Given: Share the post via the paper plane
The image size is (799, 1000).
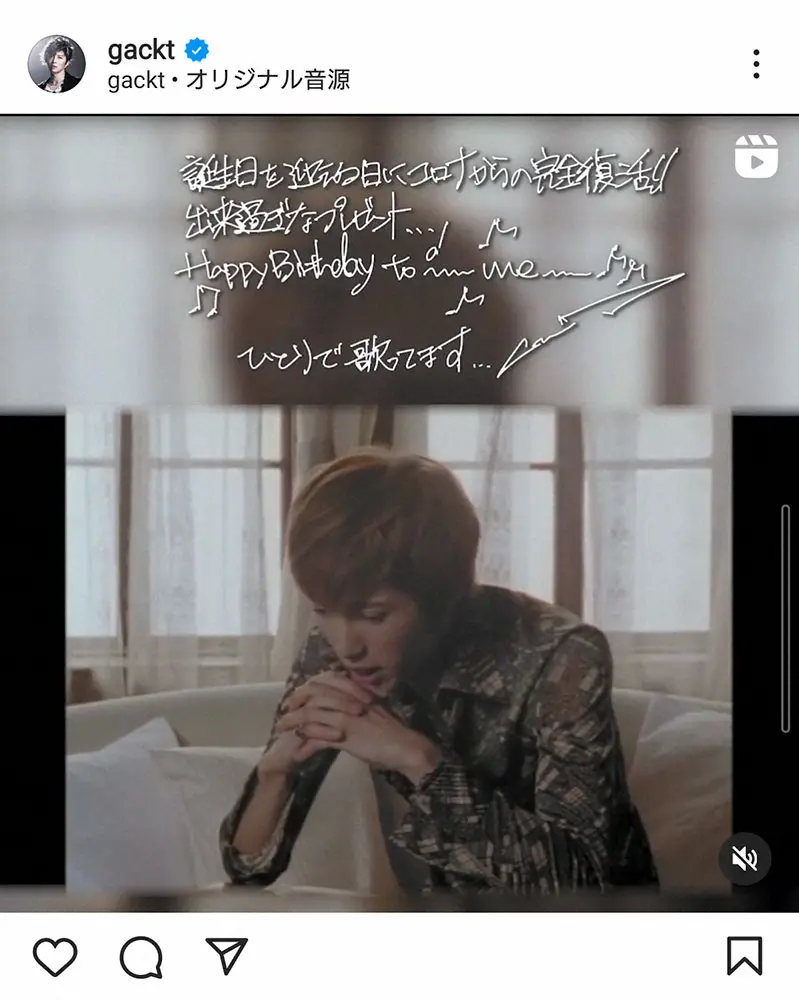Looking at the screenshot, I should click(x=226, y=957).
